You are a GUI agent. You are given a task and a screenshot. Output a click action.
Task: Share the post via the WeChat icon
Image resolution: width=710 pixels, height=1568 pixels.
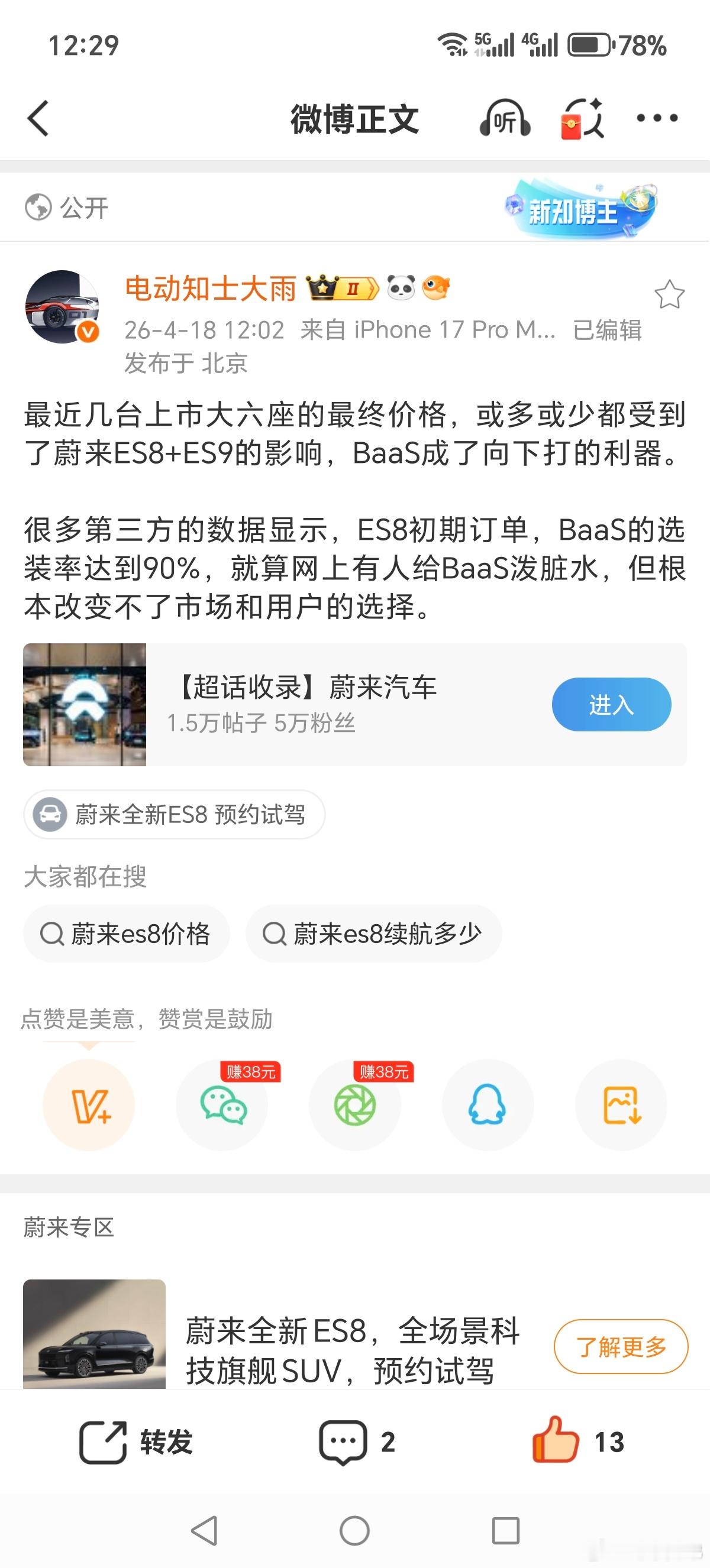click(222, 1106)
